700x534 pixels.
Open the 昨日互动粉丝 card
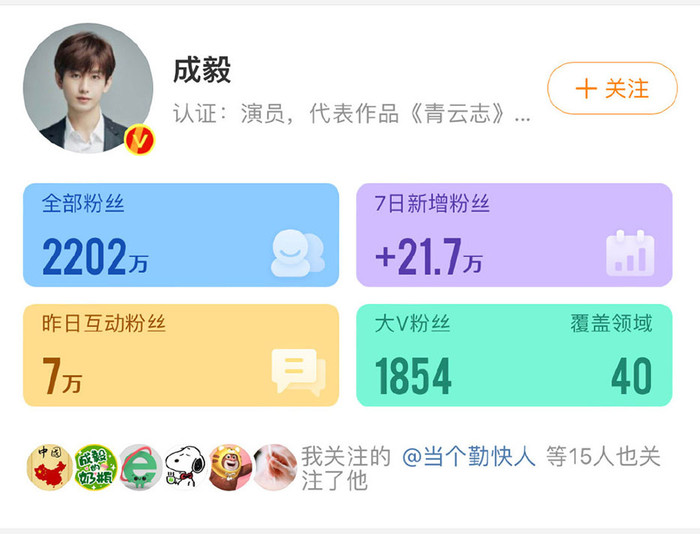tap(181, 355)
